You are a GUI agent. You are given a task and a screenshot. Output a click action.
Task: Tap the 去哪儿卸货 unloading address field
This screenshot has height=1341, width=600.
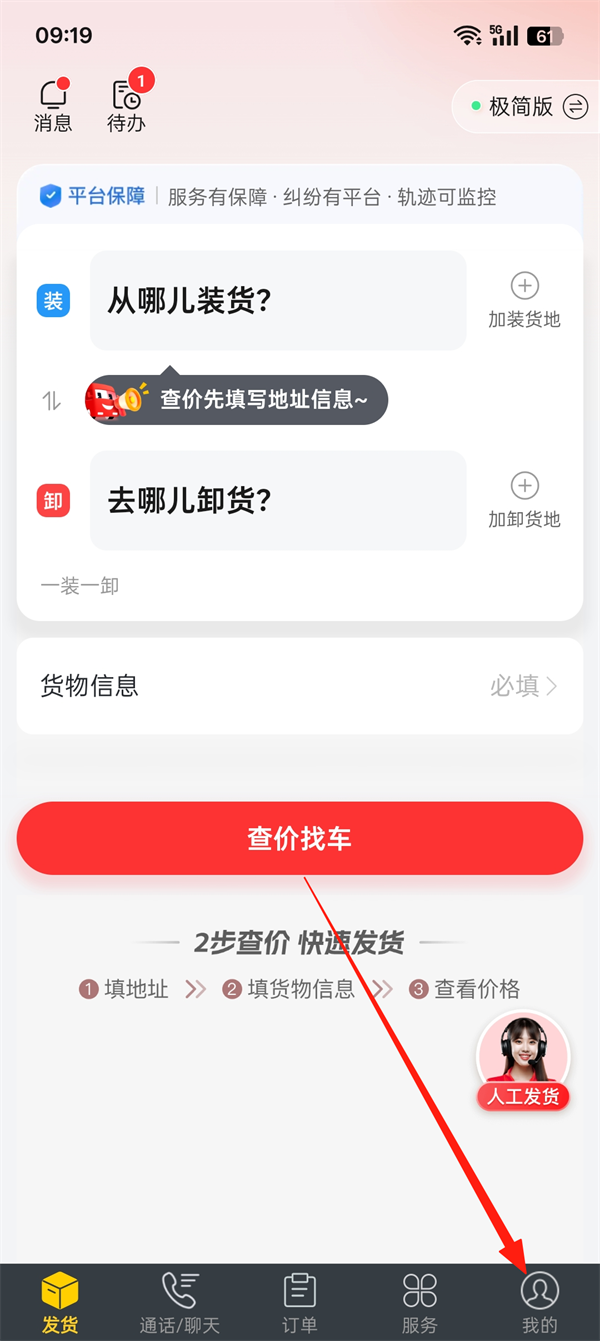[278, 500]
